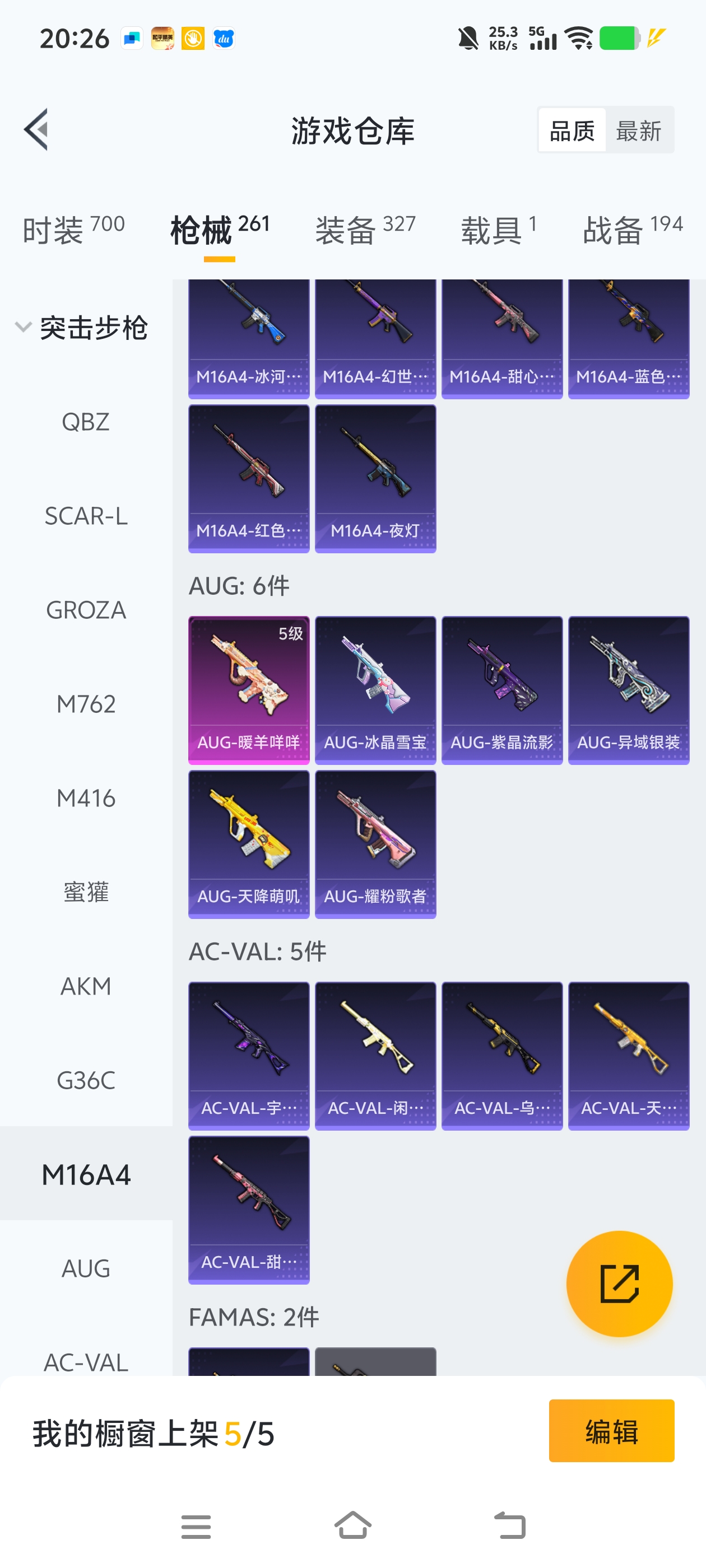Go to the system home screen
Image resolution: width=706 pixels, height=1568 pixels.
352,1526
